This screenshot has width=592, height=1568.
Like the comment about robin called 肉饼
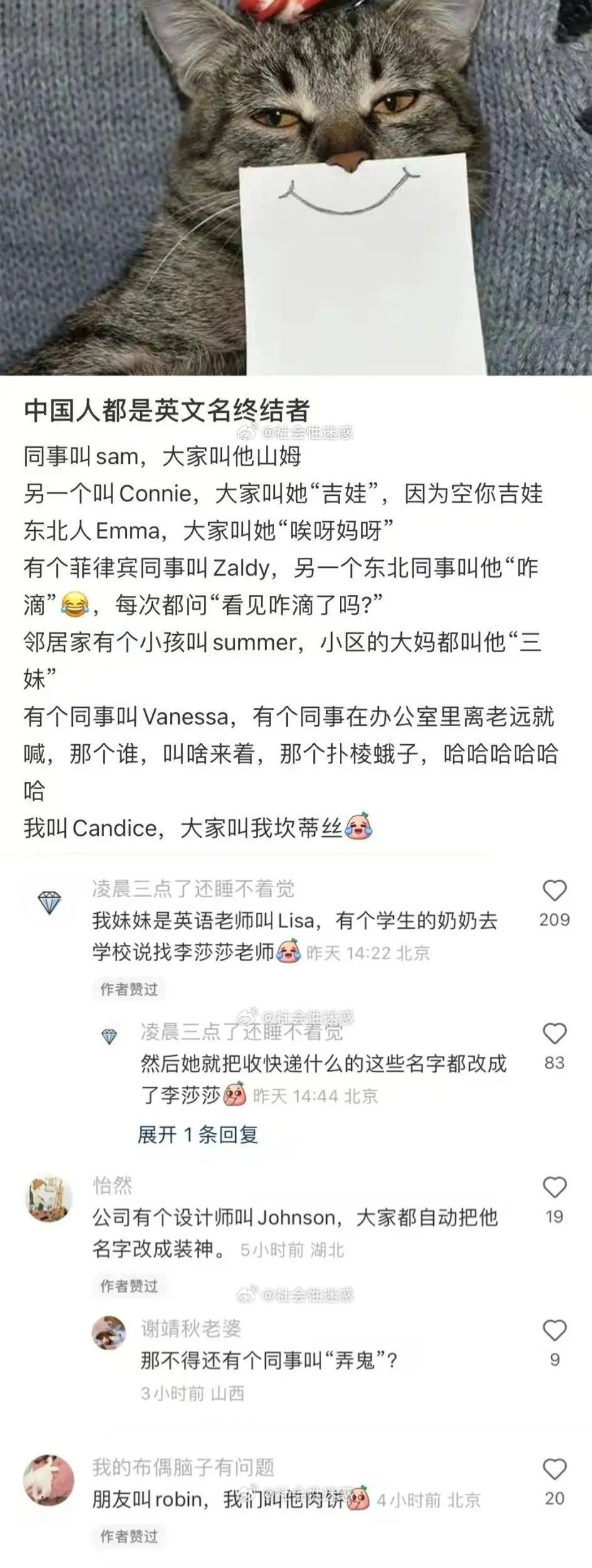(554, 1469)
